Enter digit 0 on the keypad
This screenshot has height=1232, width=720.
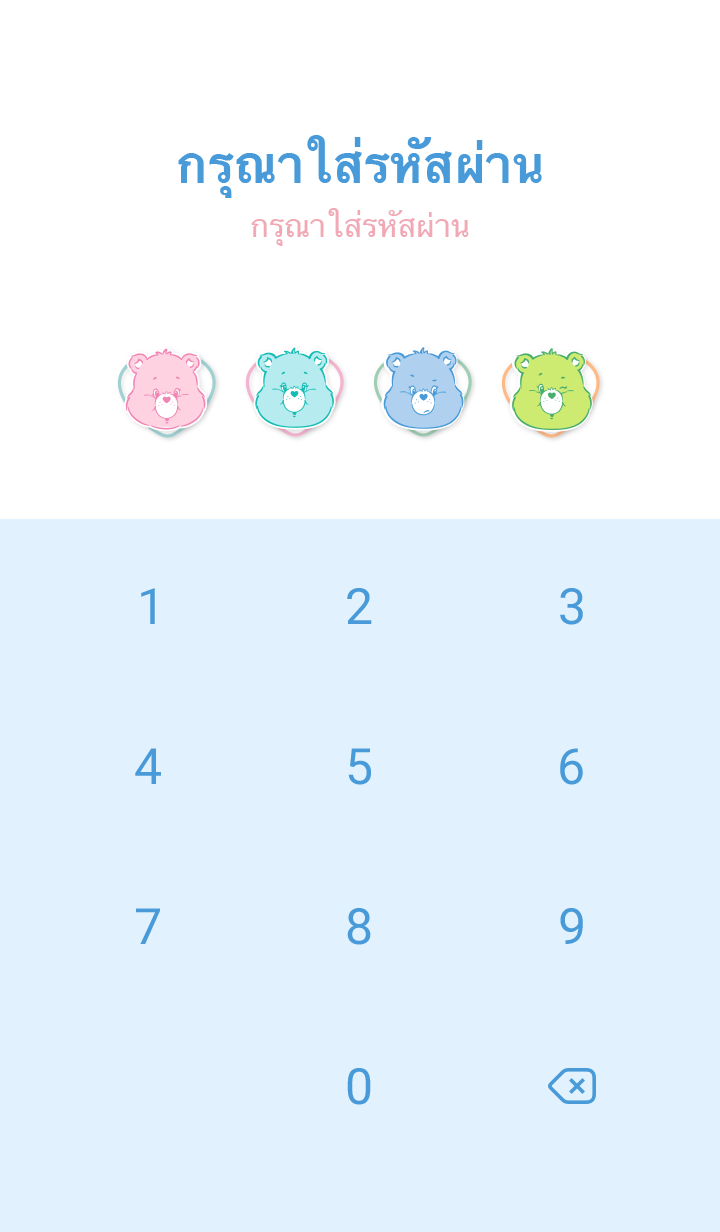tap(359, 1087)
